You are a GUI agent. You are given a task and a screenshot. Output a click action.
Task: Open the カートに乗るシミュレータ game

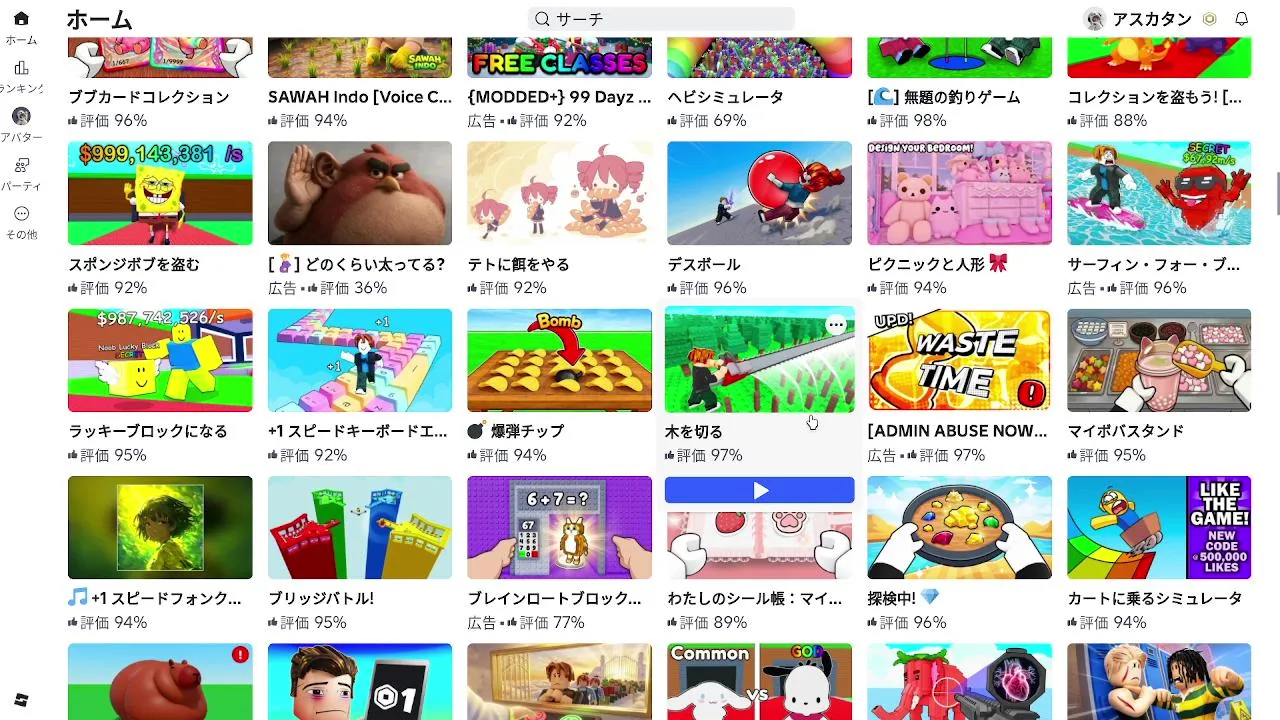(1159, 528)
